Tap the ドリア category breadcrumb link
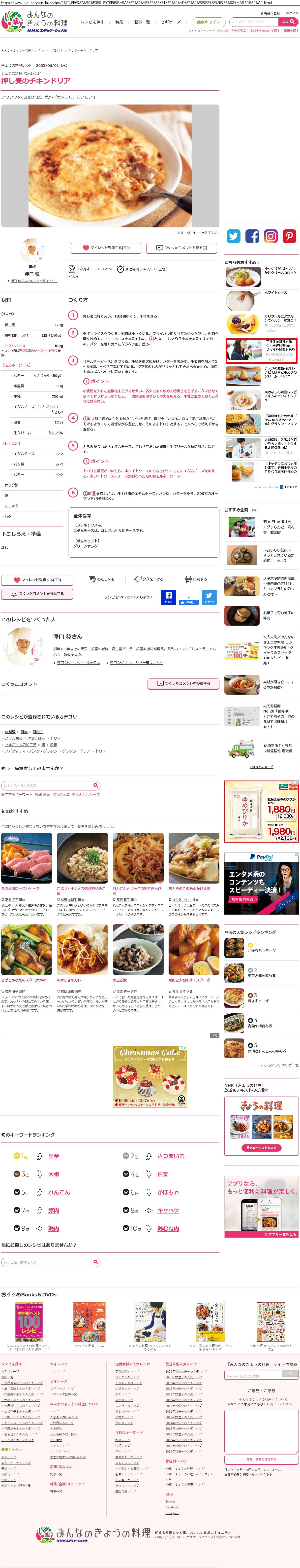 (x=55, y=738)
